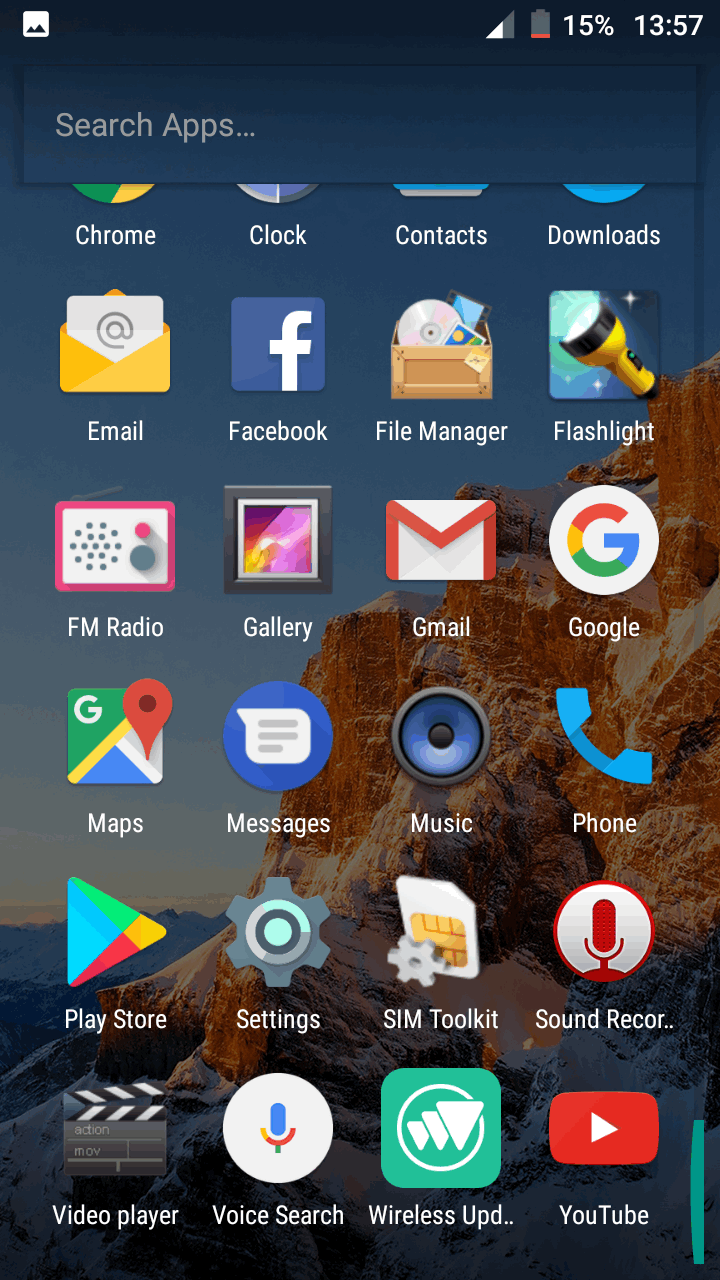This screenshot has height=1280, width=720.
Task: Open the Google app
Action: (604, 541)
